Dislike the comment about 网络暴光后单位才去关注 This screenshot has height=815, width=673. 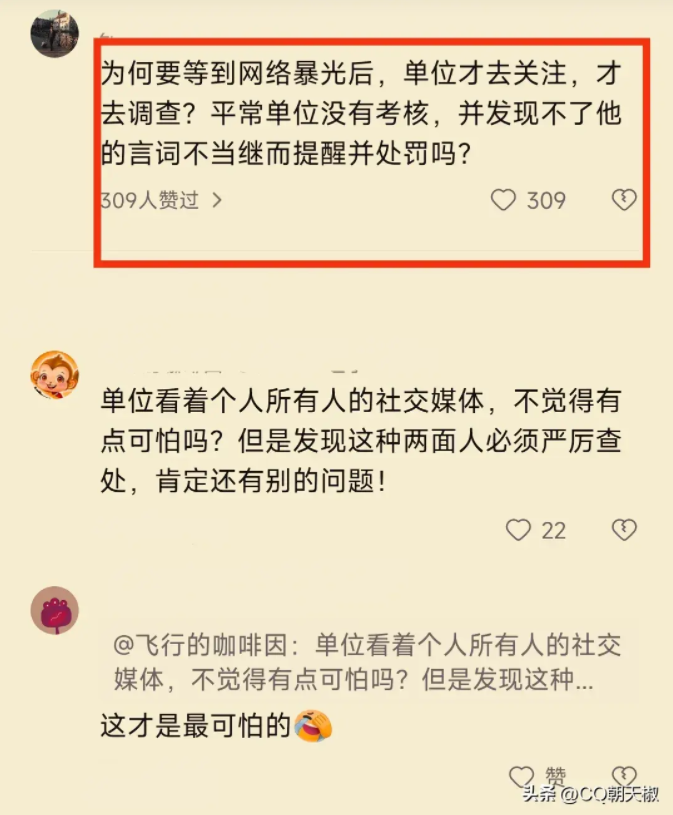point(624,200)
